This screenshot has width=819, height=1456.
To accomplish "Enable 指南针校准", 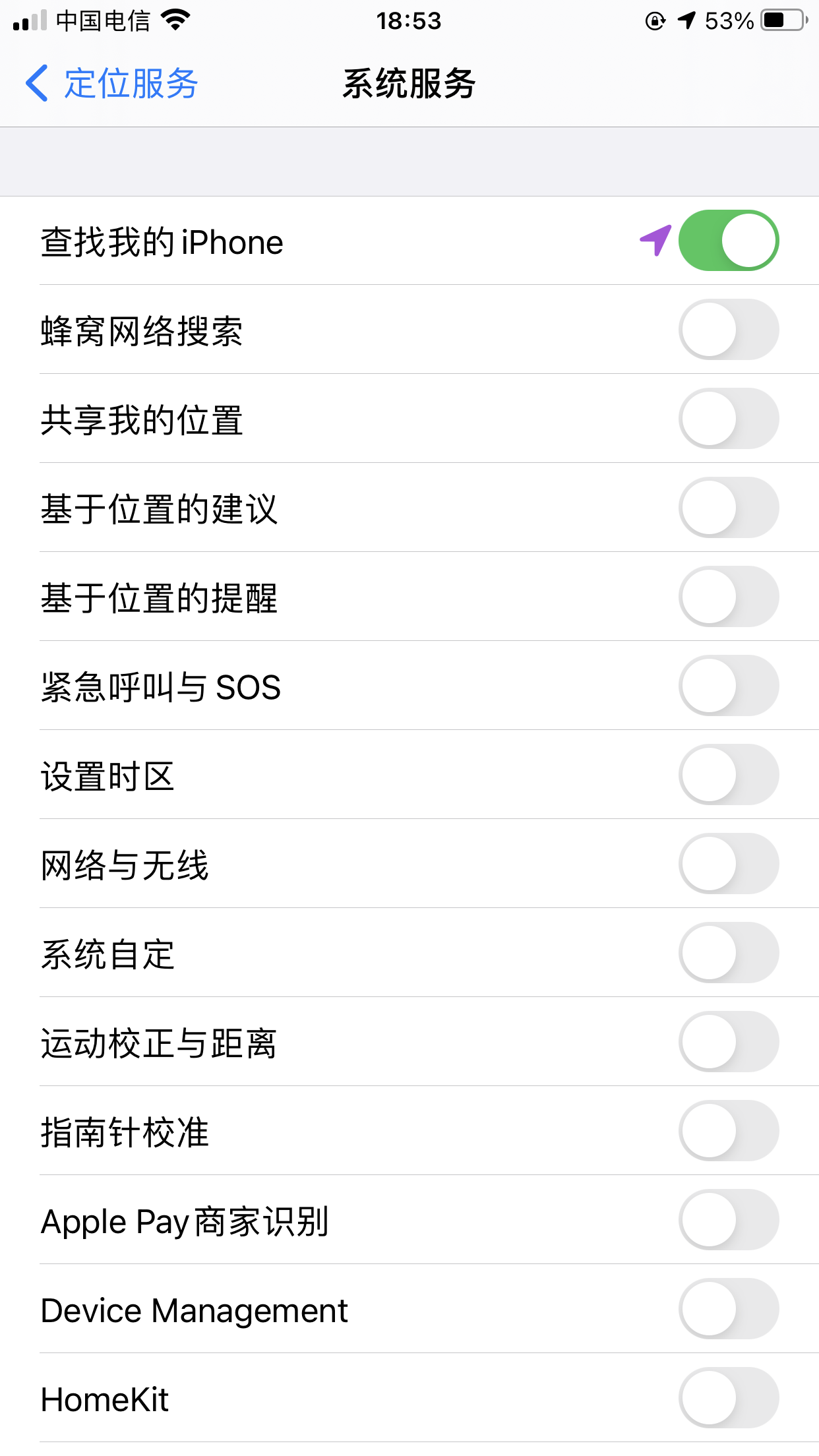I will (x=728, y=1131).
